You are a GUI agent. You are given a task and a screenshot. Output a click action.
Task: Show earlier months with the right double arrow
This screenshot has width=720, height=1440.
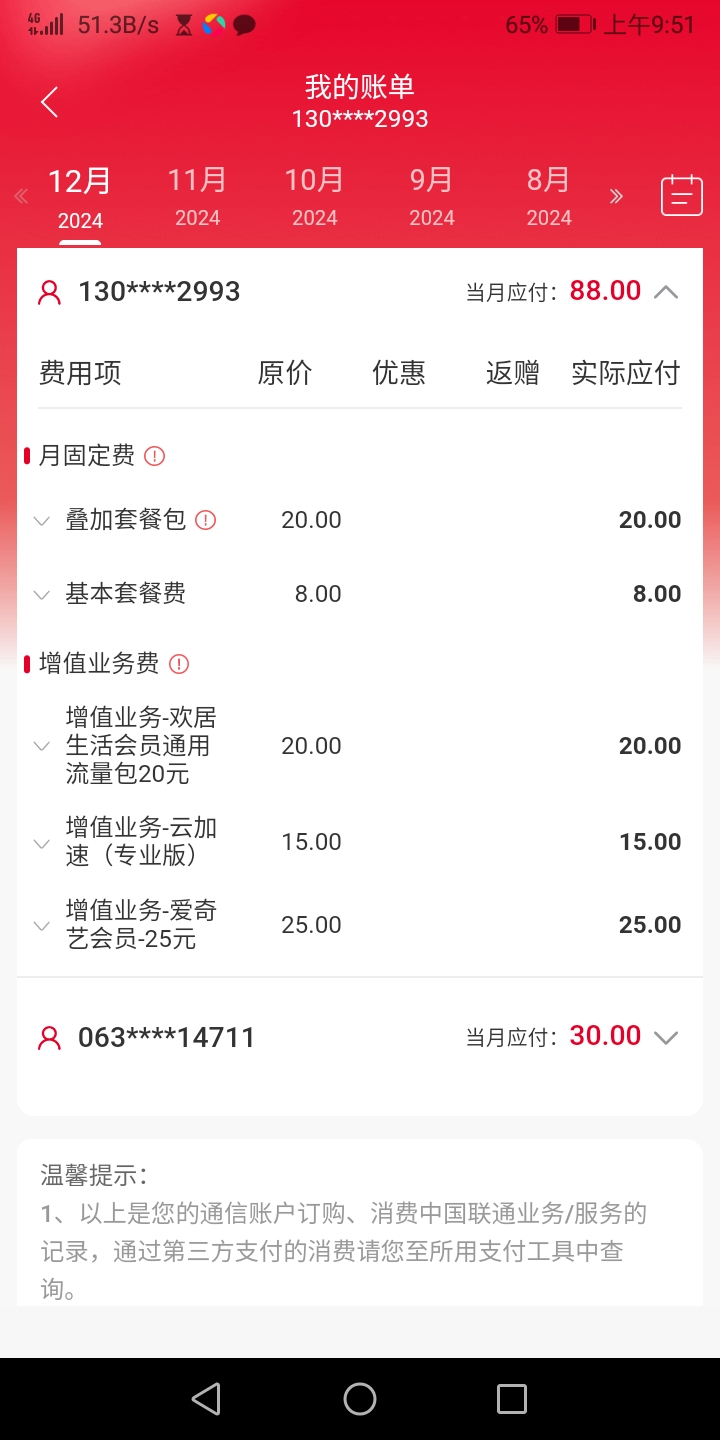point(616,196)
